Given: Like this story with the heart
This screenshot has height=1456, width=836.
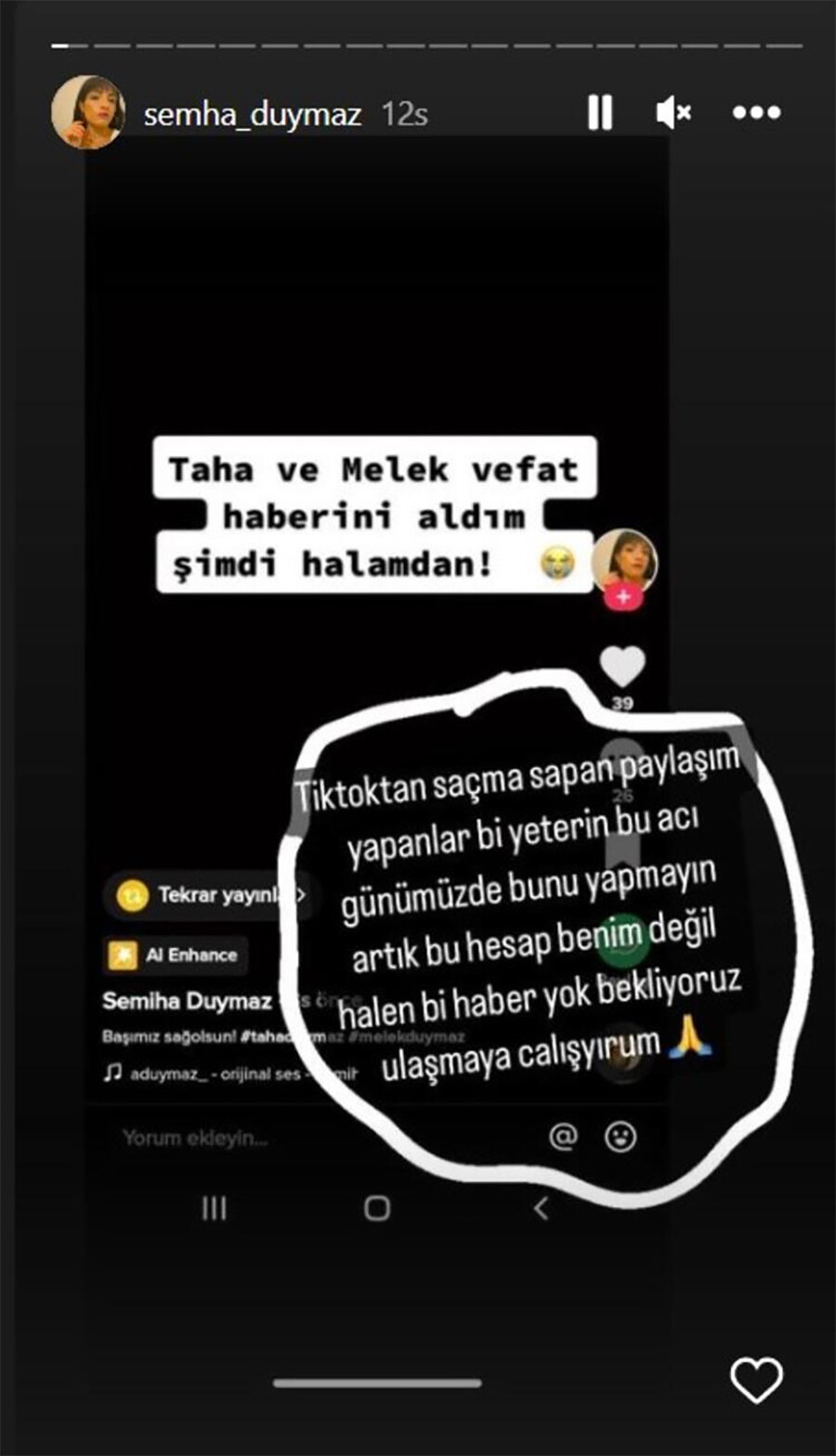Looking at the screenshot, I should point(756,1380).
